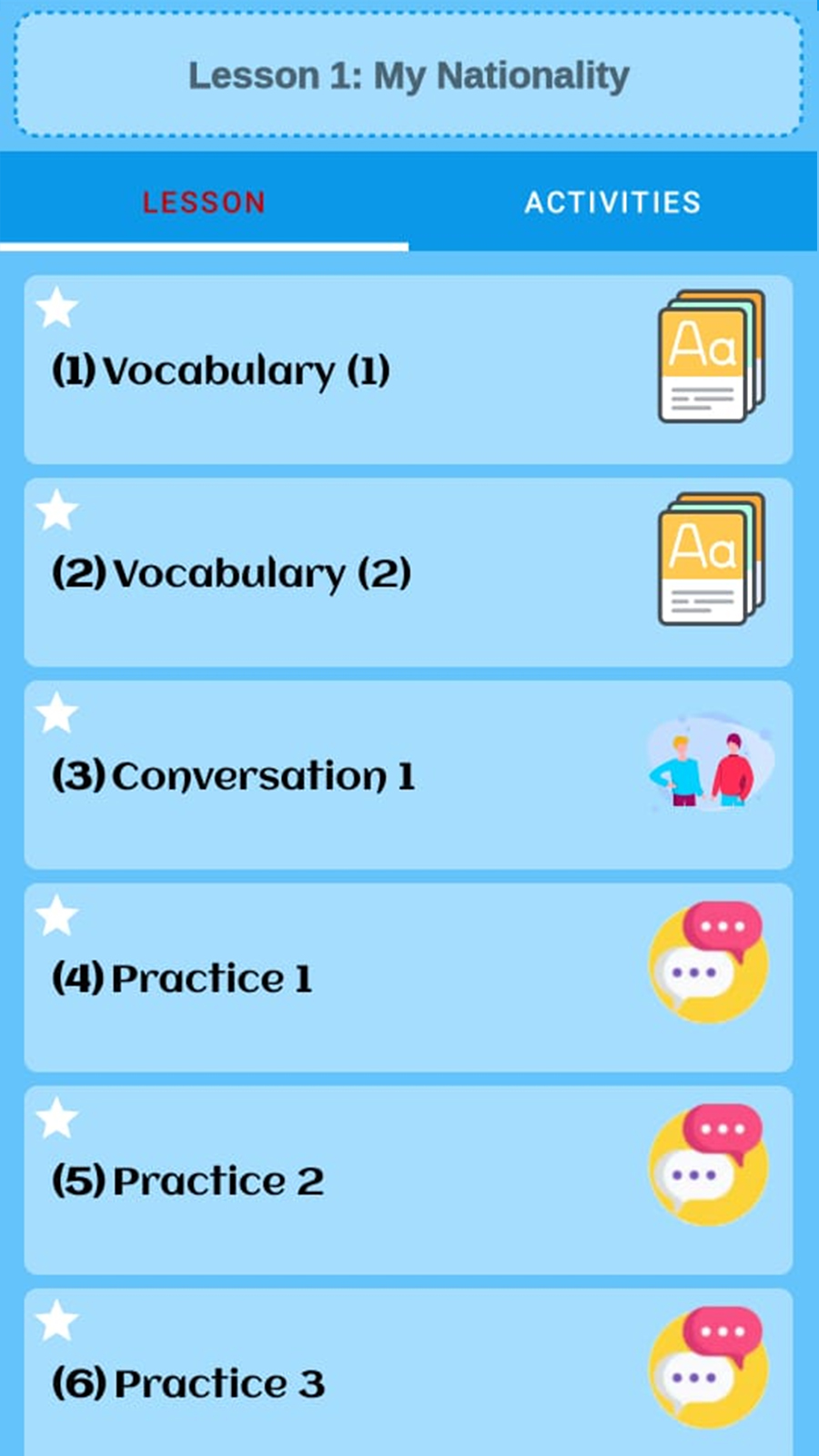Viewport: 819px width, 1456px height.
Task: Select the Lesson tab
Action: [204, 202]
